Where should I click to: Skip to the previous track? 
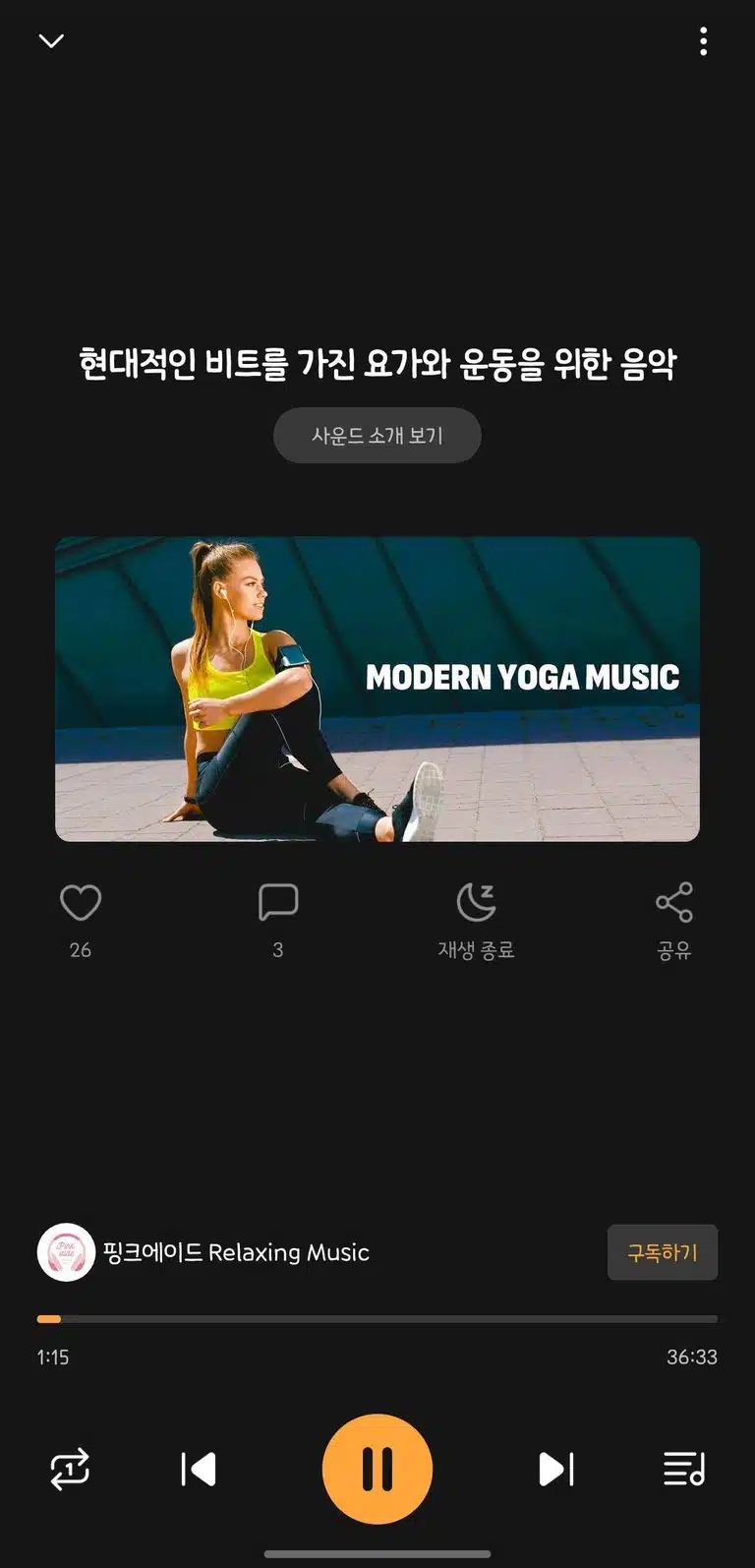click(x=199, y=1470)
